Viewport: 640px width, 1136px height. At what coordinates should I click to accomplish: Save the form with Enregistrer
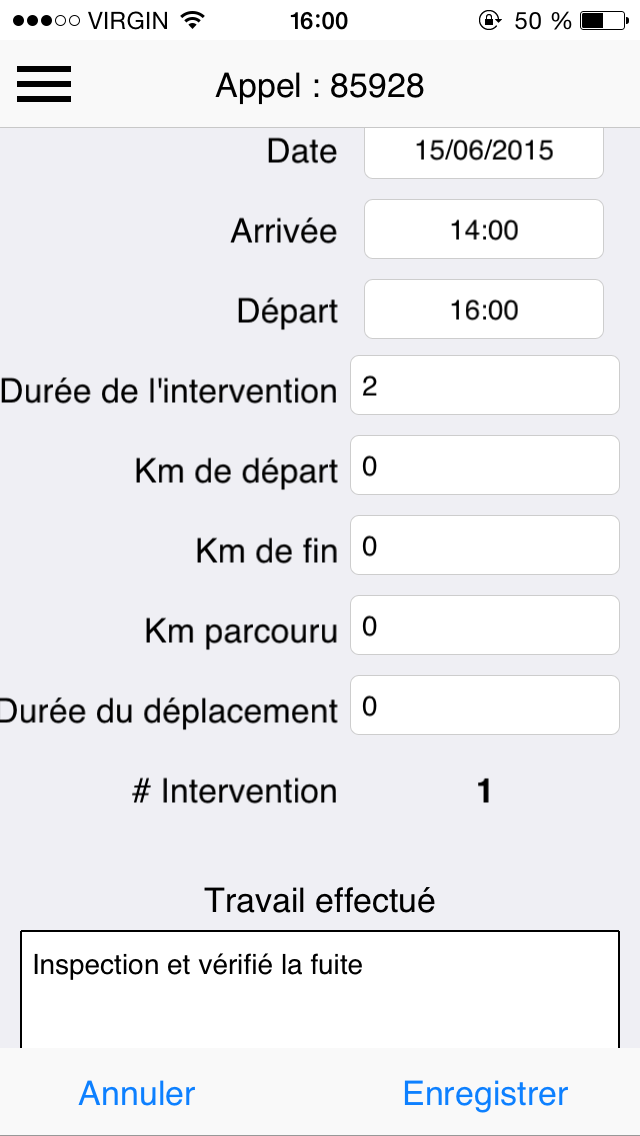(485, 1093)
